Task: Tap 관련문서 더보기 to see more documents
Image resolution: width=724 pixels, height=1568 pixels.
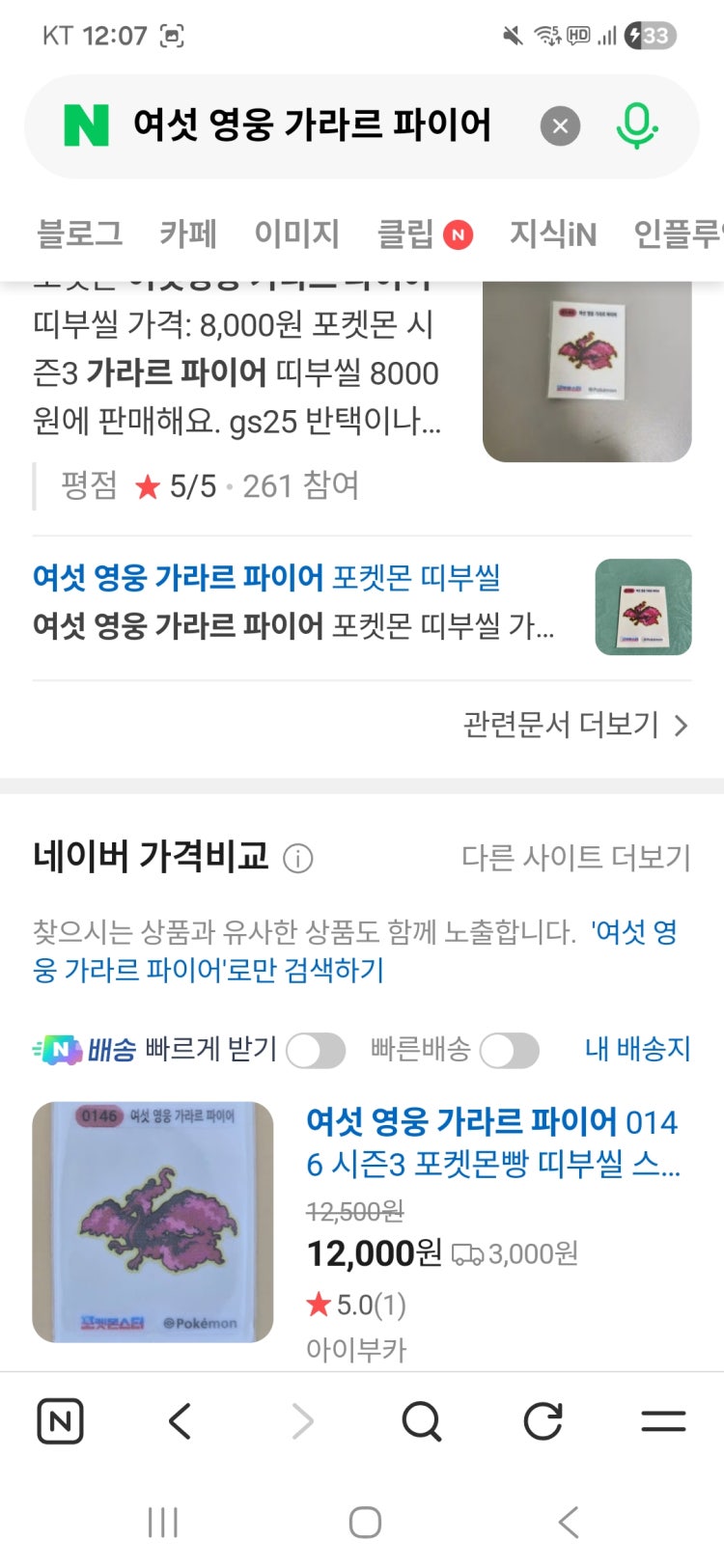Action: click(575, 725)
